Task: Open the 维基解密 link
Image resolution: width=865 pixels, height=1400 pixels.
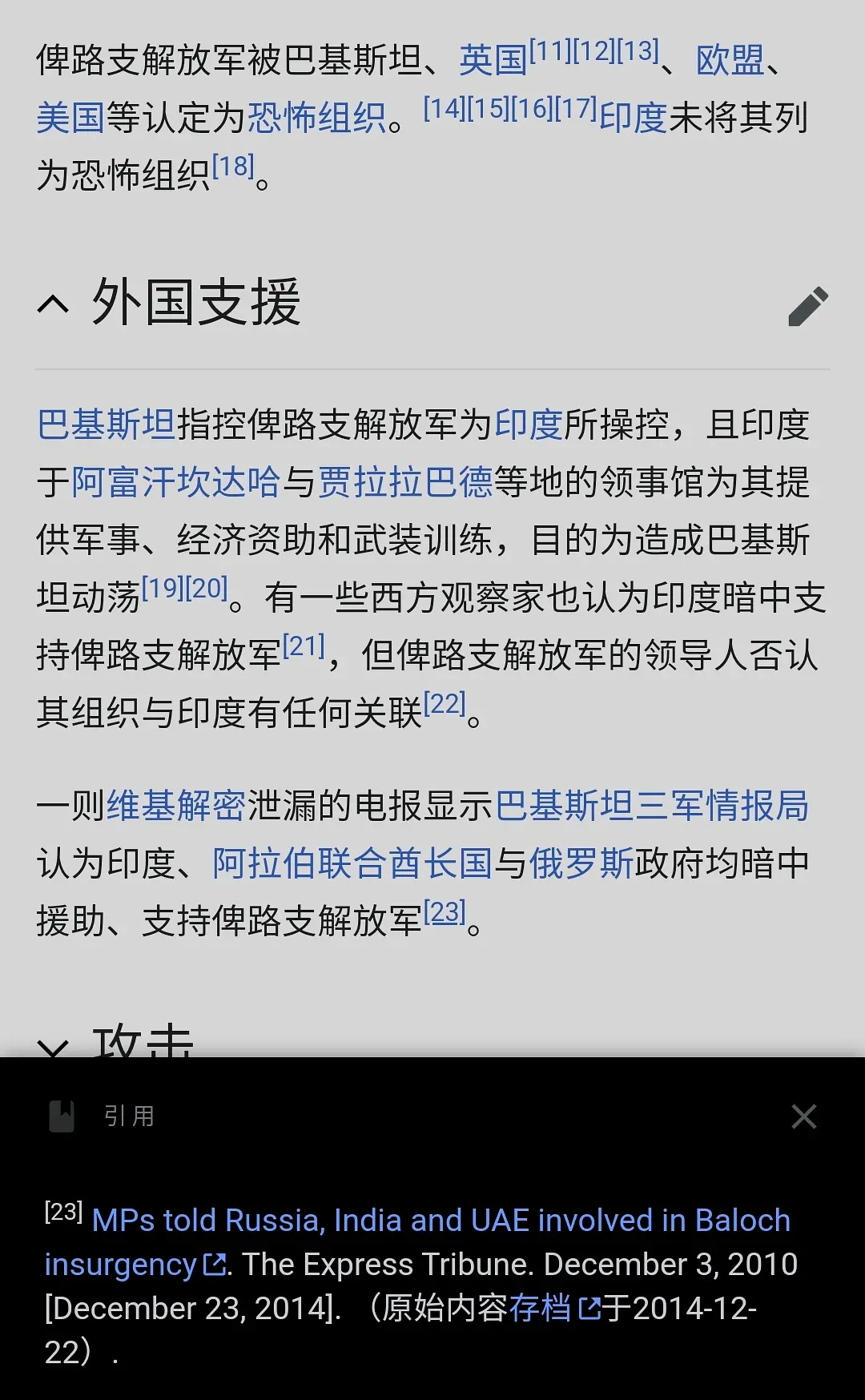Action: (x=176, y=807)
